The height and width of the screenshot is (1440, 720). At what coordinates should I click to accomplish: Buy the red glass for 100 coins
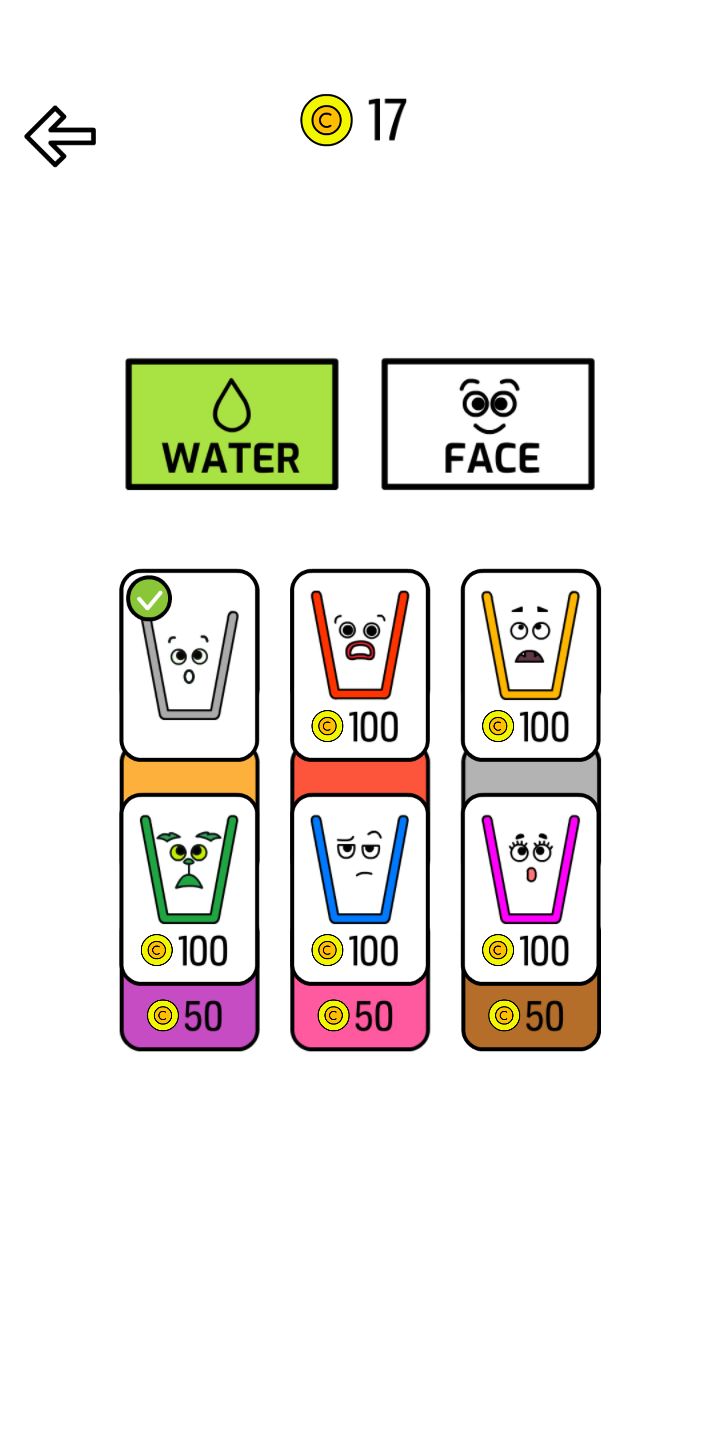pos(360,665)
